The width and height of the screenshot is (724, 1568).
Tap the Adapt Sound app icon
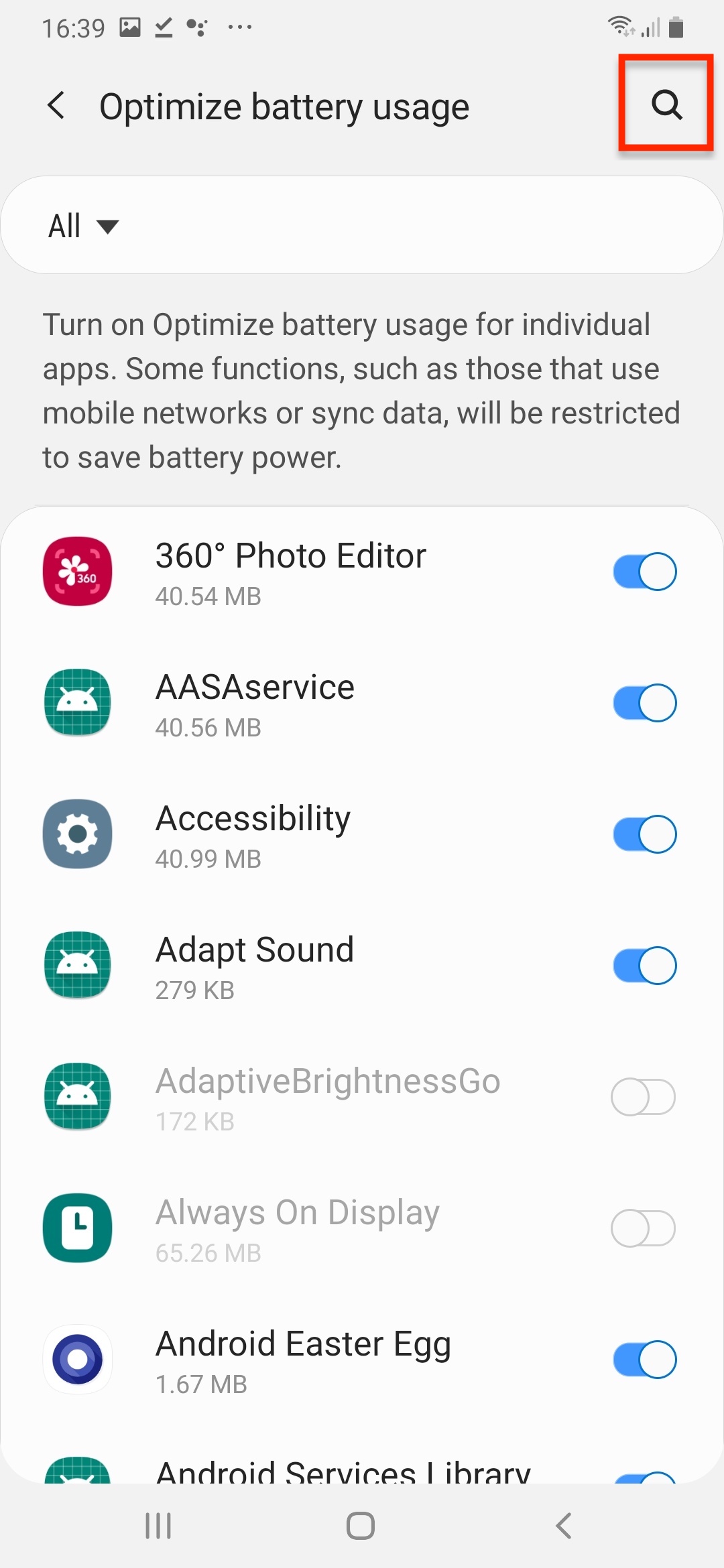77,965
